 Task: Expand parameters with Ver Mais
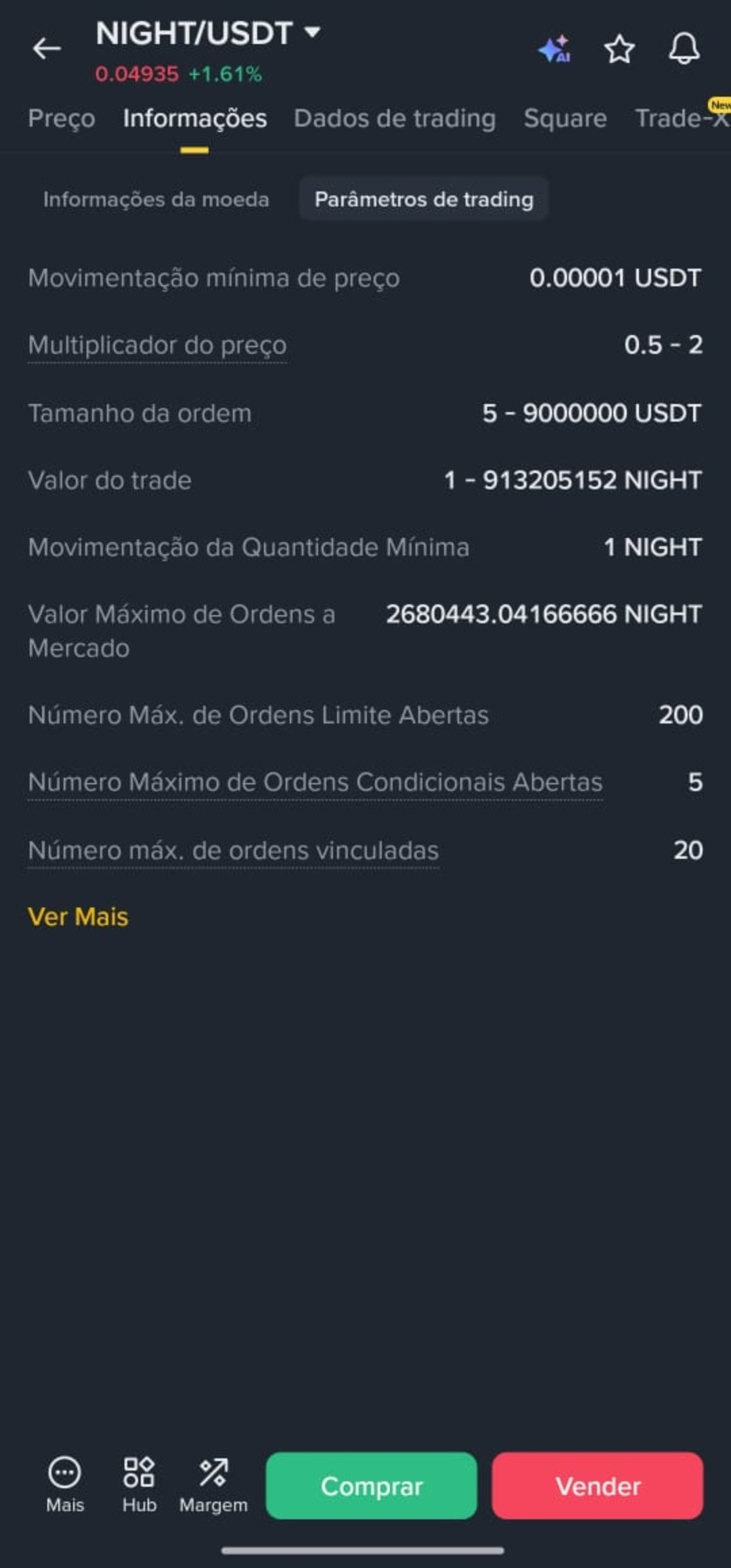(78, 917)
